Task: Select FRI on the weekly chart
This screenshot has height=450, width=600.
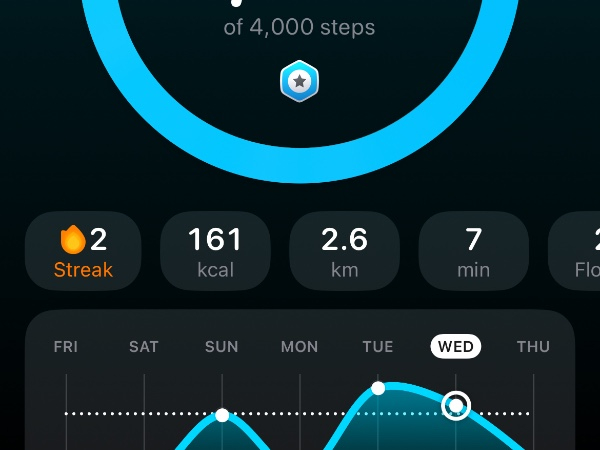Action: (x=66, y=347)
